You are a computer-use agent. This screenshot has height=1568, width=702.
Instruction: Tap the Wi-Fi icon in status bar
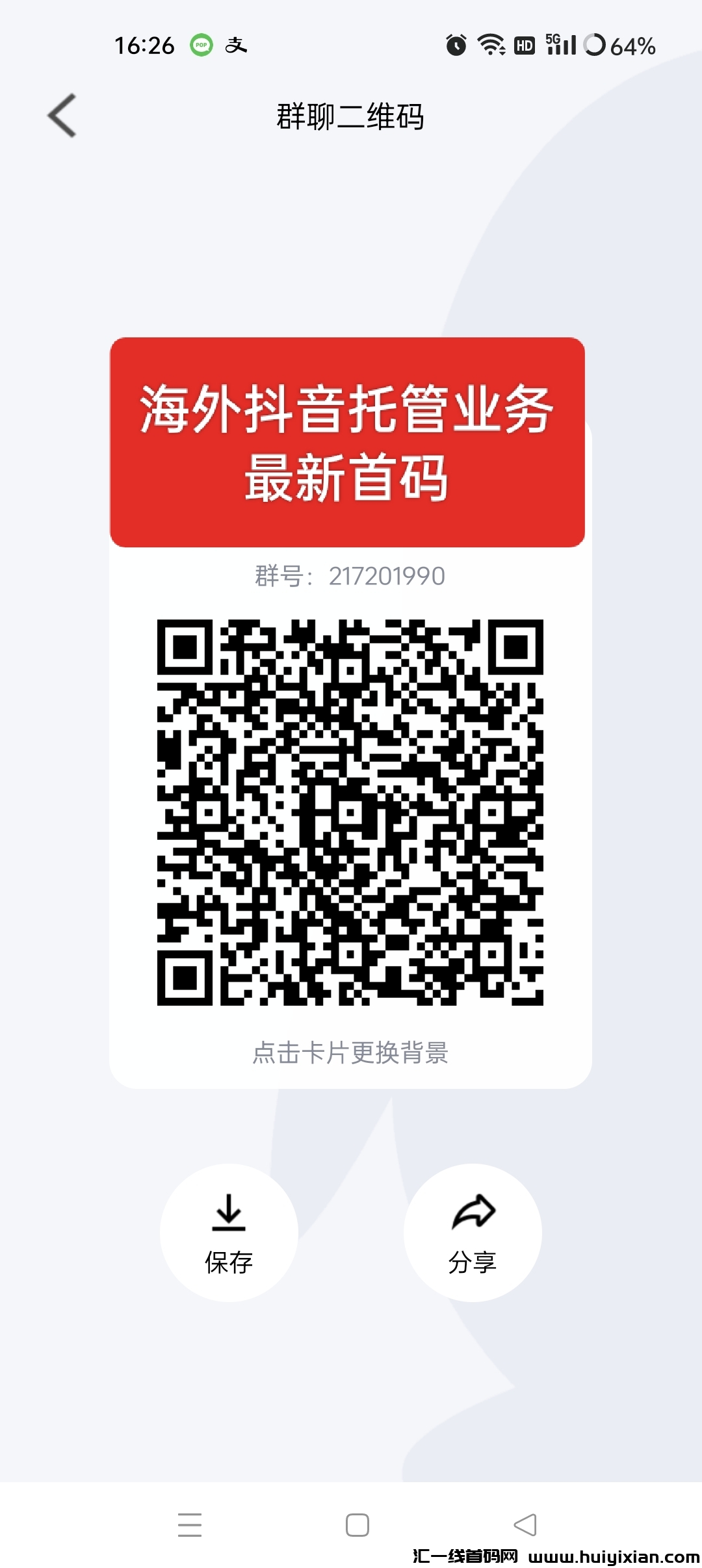click(x=489, y=46)
